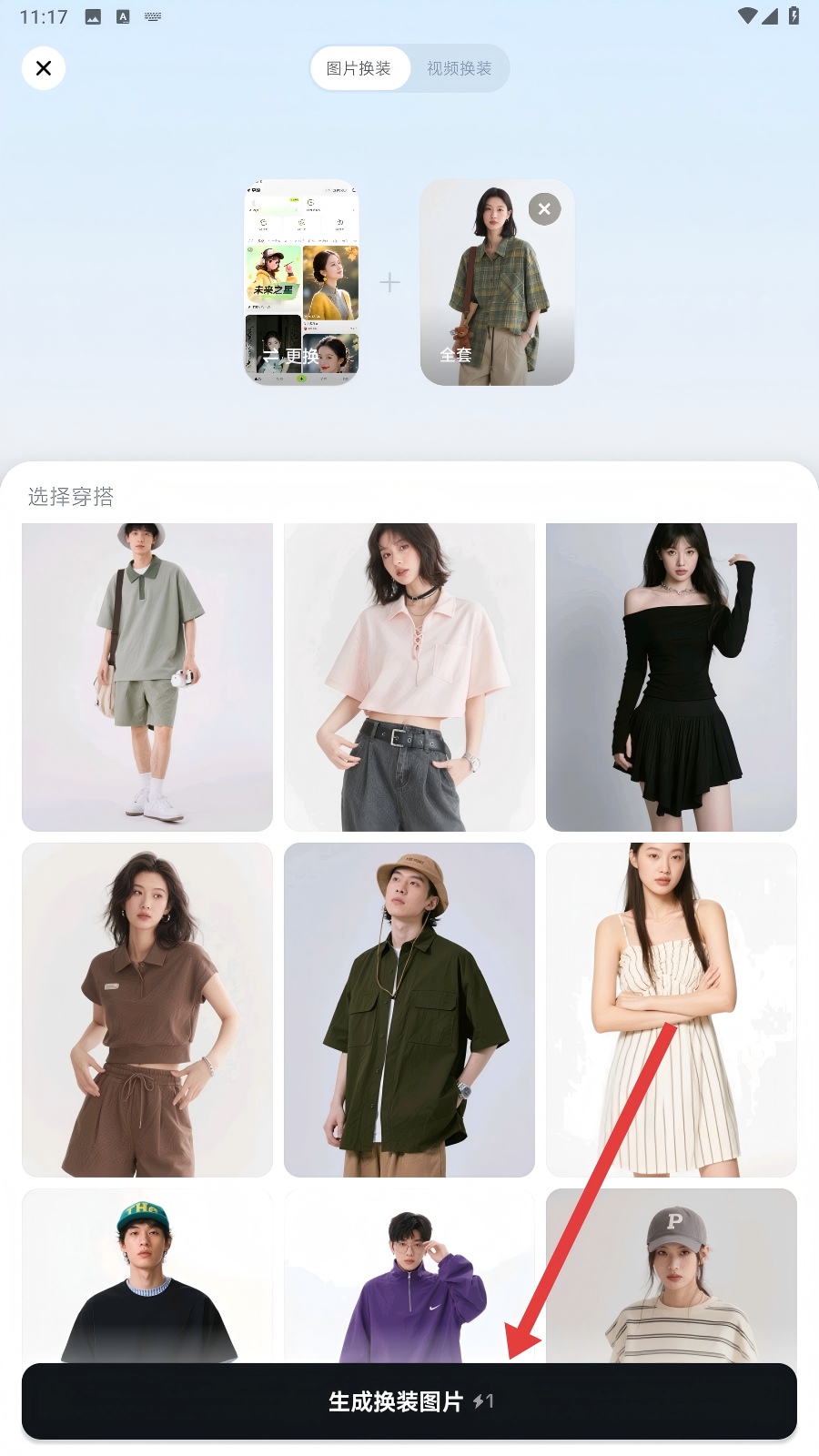Image resolution: width=819 pixels, height=1456 pixels.
Task: Tap 更换 to replace the source photo
Action: click(x=292, y=355)
